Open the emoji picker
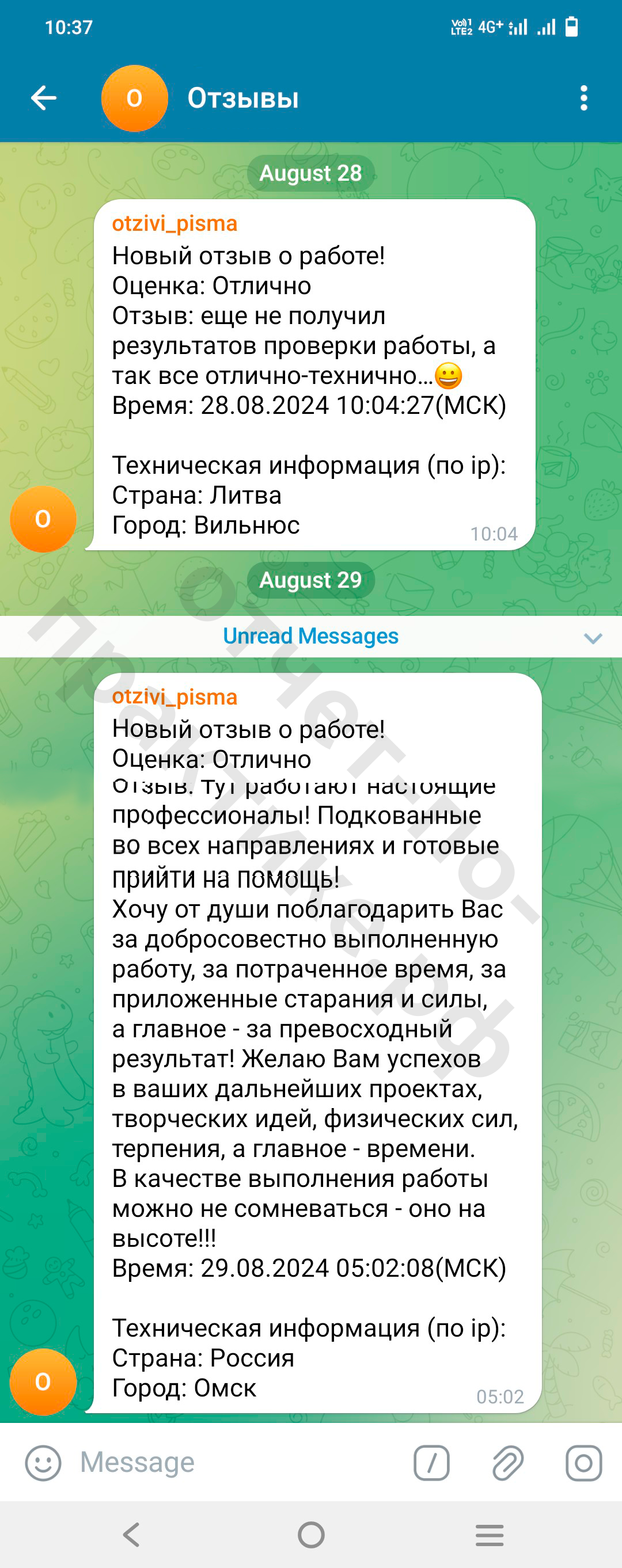Screen dimensions: 622x1568 tap(43, 1462)
